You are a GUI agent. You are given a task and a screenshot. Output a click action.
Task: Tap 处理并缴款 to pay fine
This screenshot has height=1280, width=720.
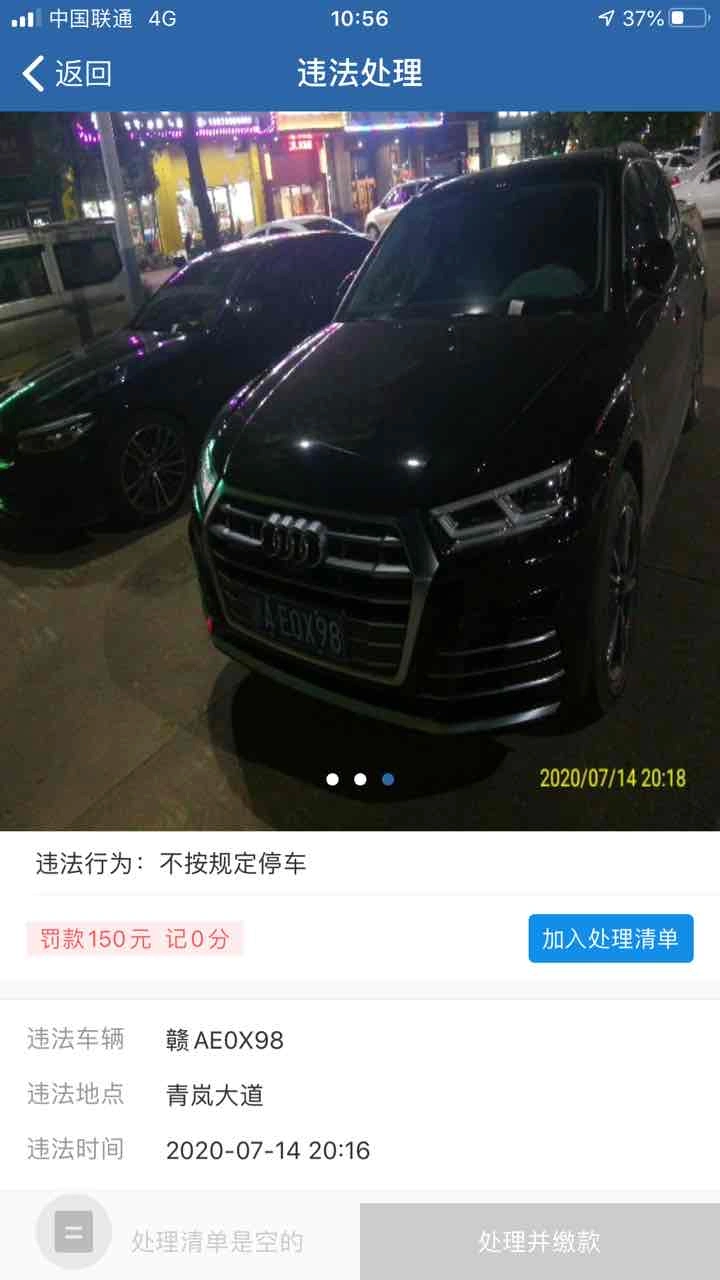coord(539,1242)
